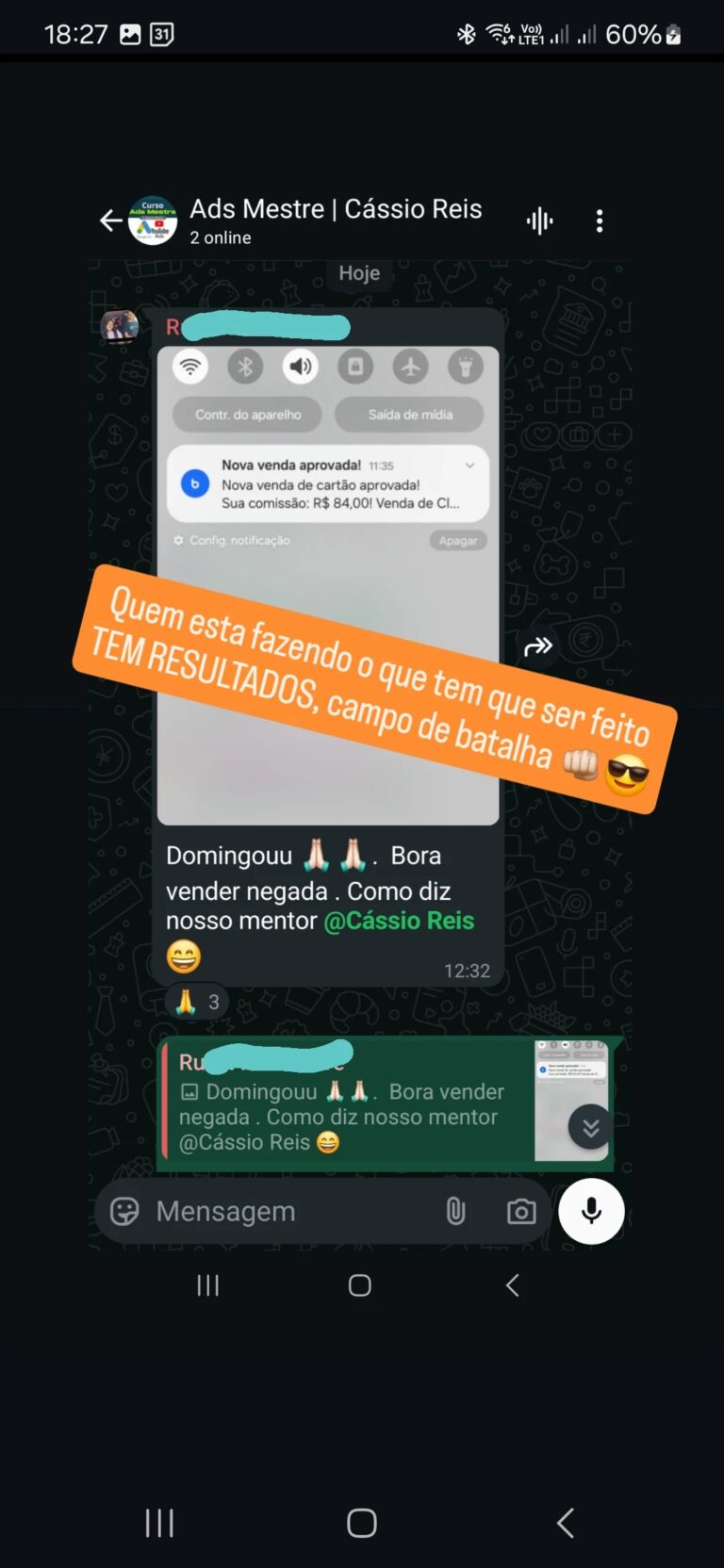Viewport: 724px width, 1568px height.
Task: Open the Ads Mestre group profile picture
Action: pos(152,220)
